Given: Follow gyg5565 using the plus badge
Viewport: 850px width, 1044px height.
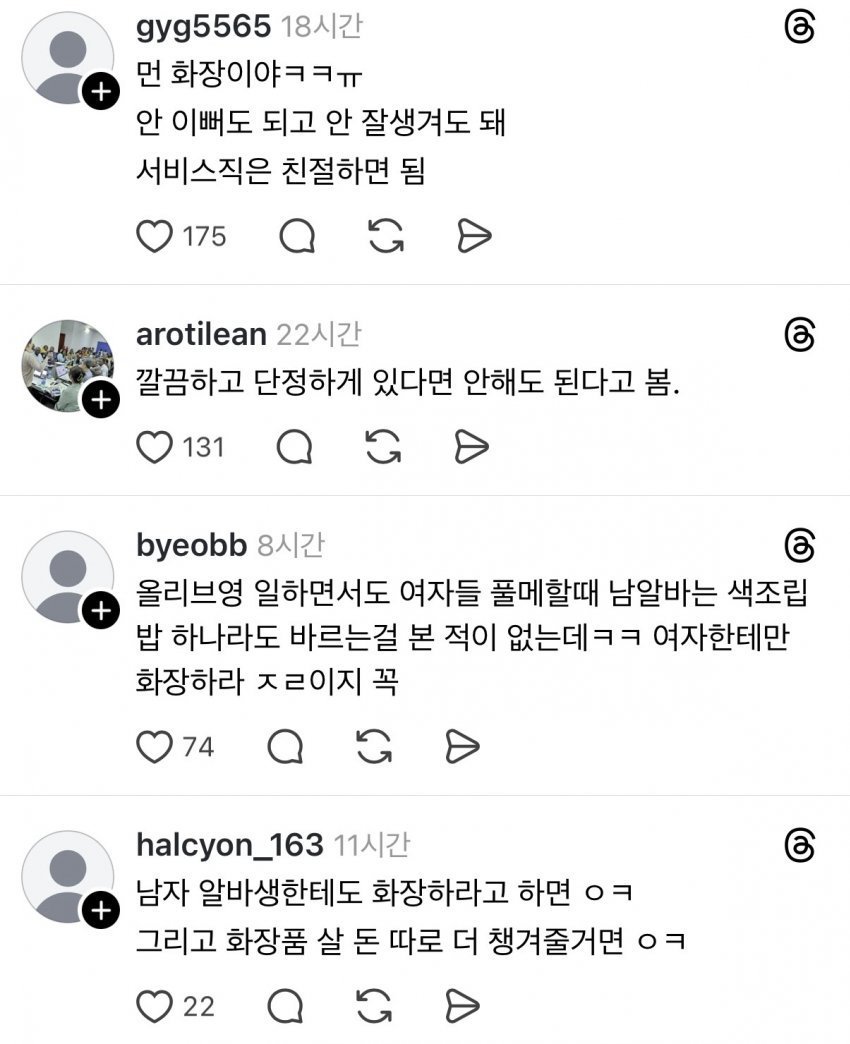Looking at the screenshot, I should [102, 93].
